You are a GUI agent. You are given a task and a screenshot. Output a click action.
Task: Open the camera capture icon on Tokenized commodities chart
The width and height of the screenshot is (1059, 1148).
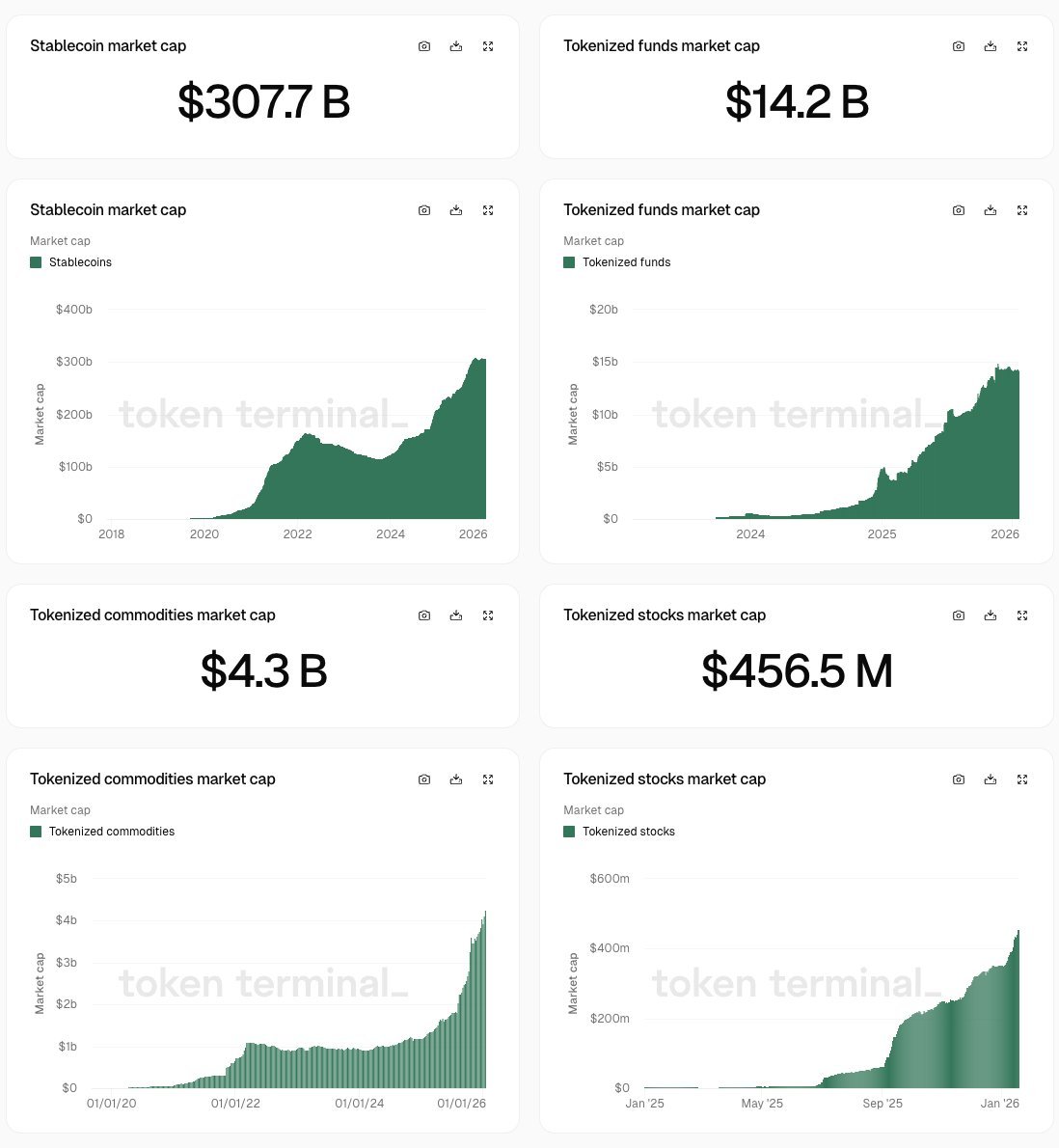click(x=424, y=779)
